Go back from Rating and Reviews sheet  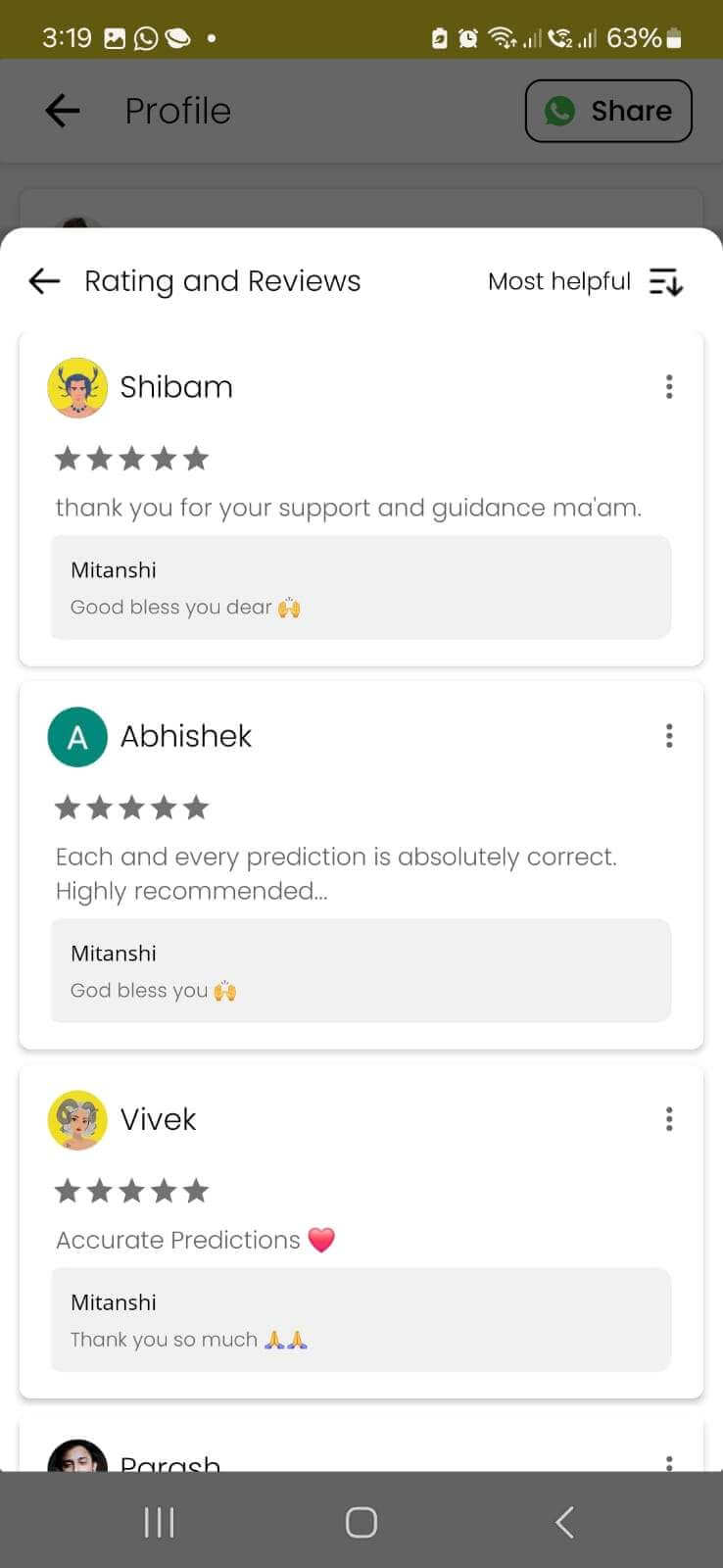45,282
